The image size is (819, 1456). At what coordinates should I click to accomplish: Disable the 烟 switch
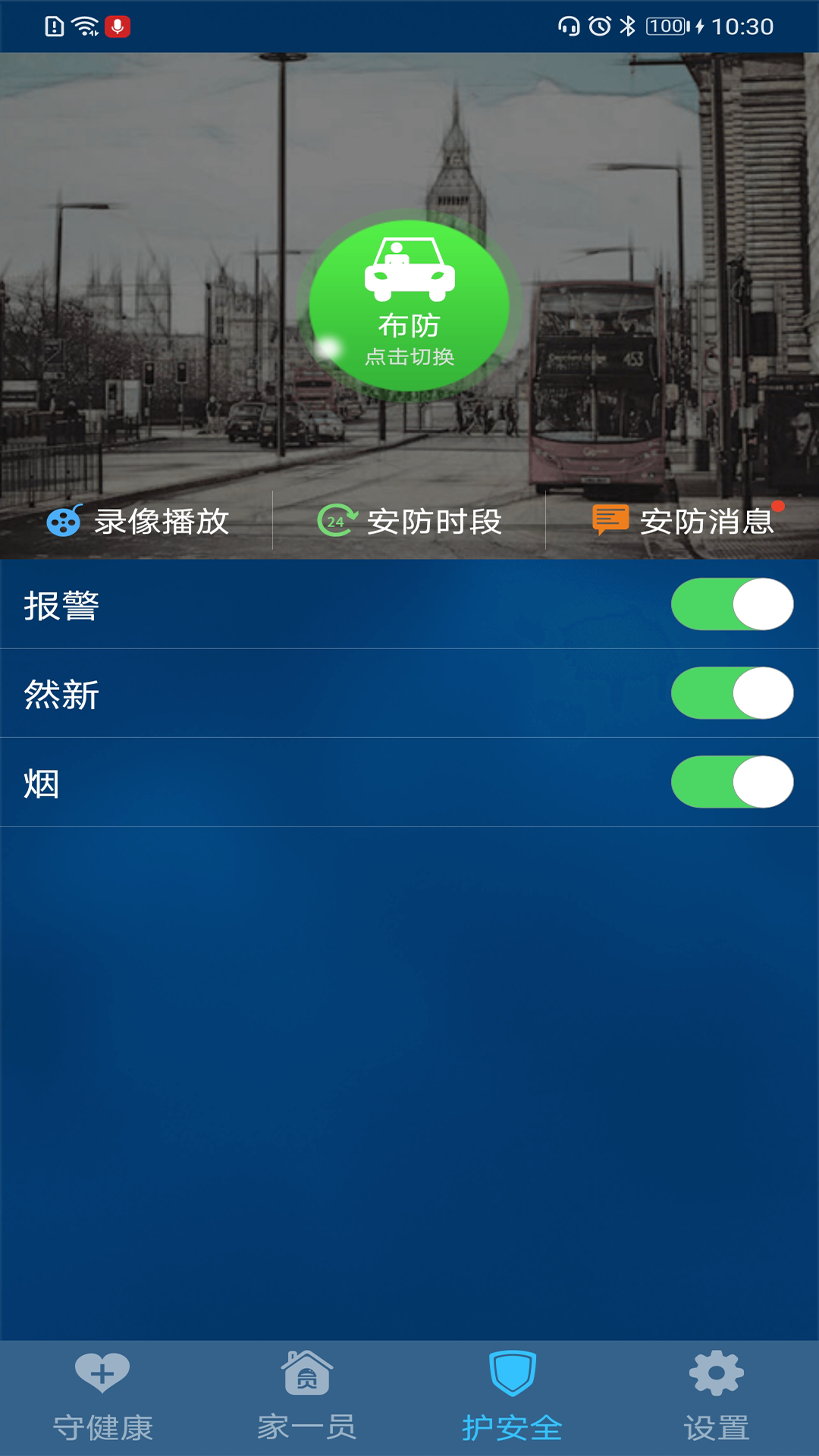click(x=732, y=782)
